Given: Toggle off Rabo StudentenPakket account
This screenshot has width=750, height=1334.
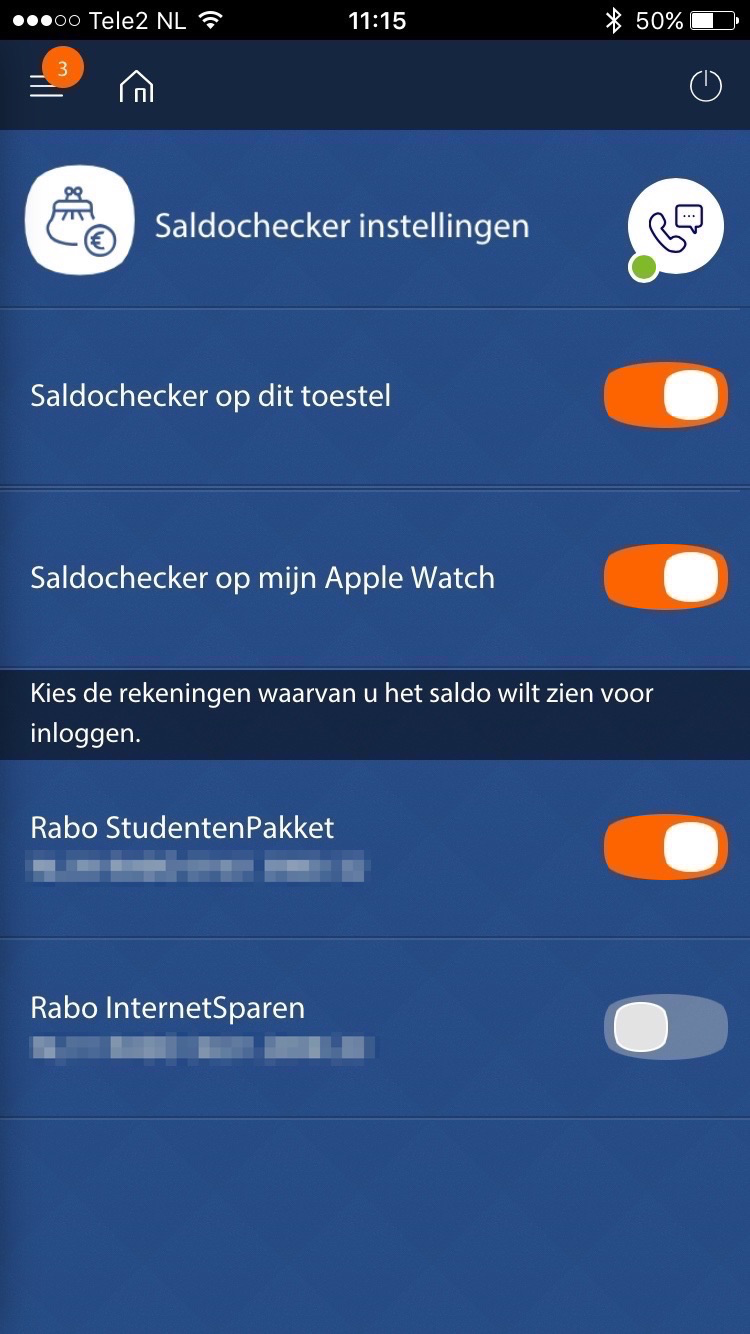Looking at the screenshot, I should [x=666, y=848].
